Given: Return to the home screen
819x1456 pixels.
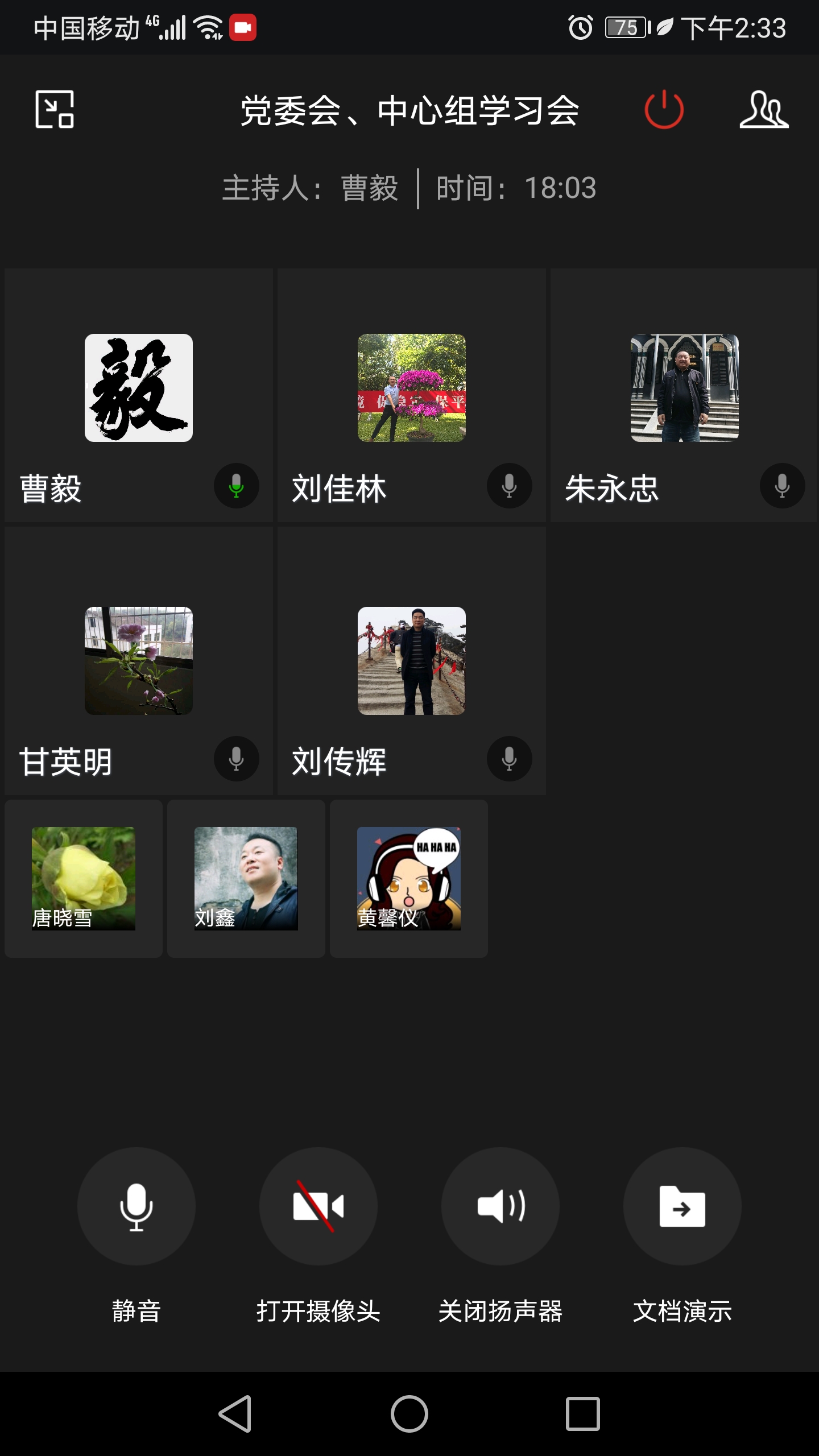Looking at the screenshot, I should (x=409, y=1414).
